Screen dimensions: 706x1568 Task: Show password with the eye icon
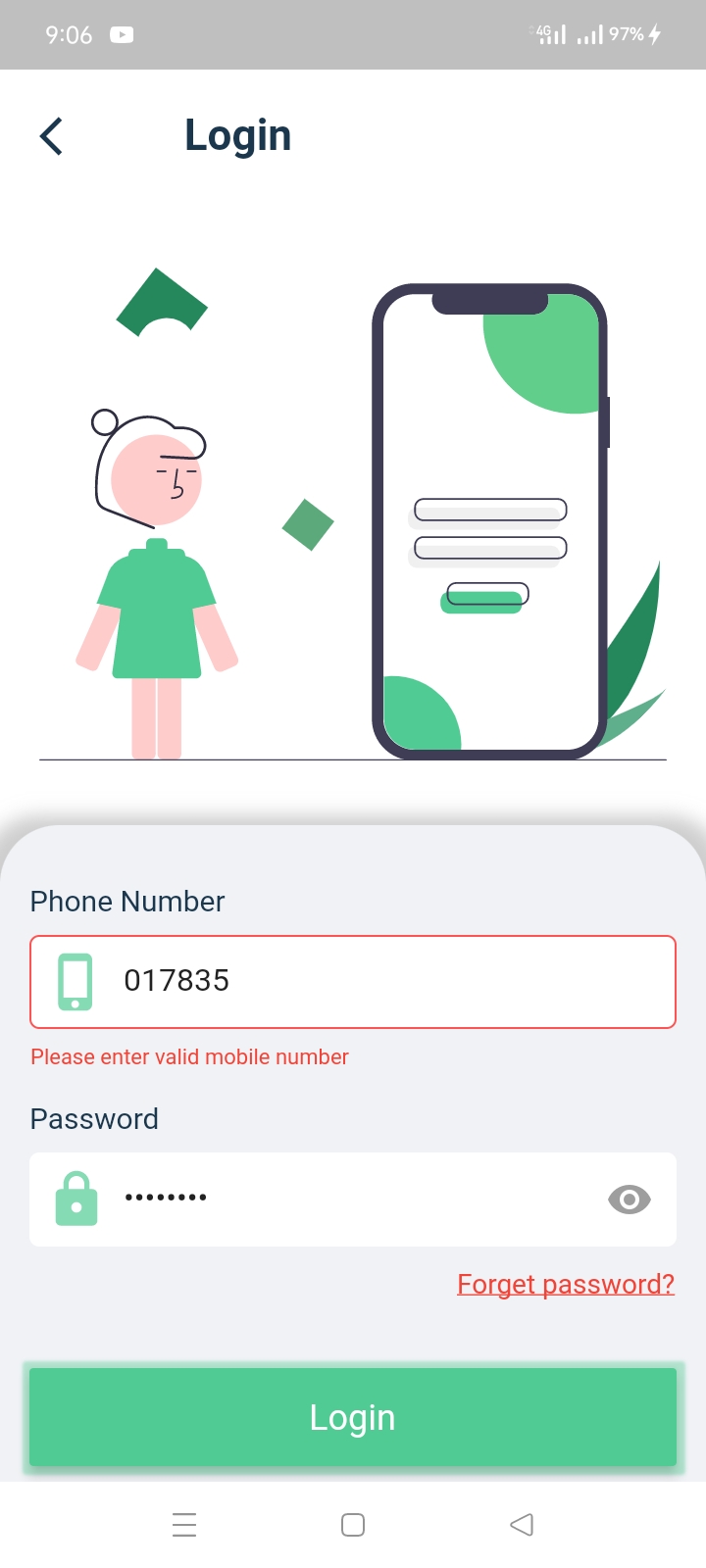(x=629, y=1199)
